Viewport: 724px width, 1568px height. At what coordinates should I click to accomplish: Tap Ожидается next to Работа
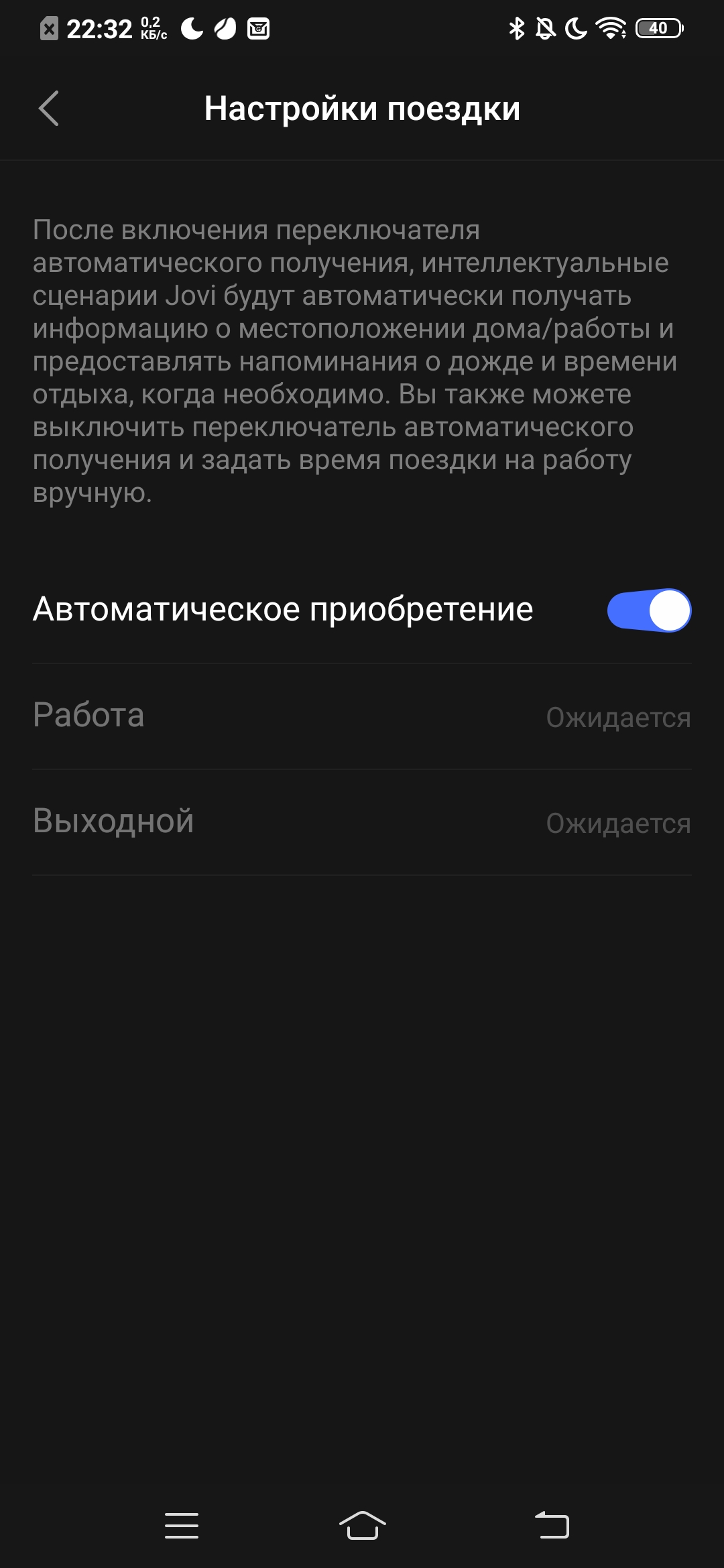[618, 717]
